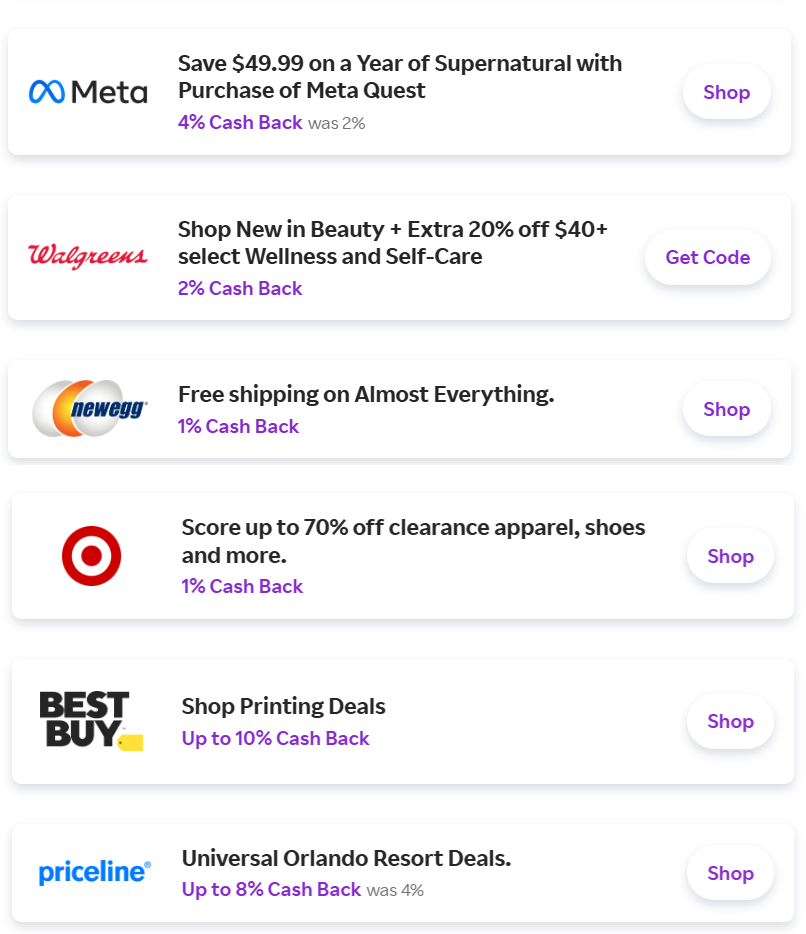Tap Shop on the Newegg offer
Viewport: 806px width, 934px height.
click(726, 409)
